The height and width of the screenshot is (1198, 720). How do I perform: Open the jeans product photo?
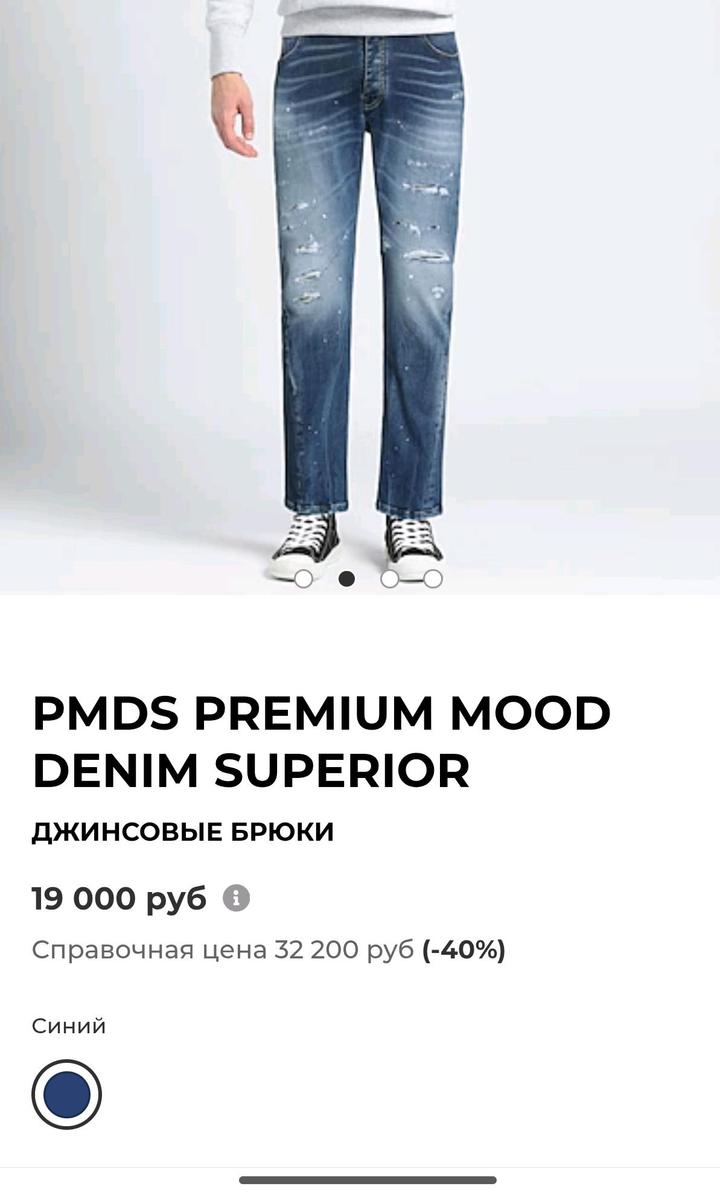tap(360, 290)
